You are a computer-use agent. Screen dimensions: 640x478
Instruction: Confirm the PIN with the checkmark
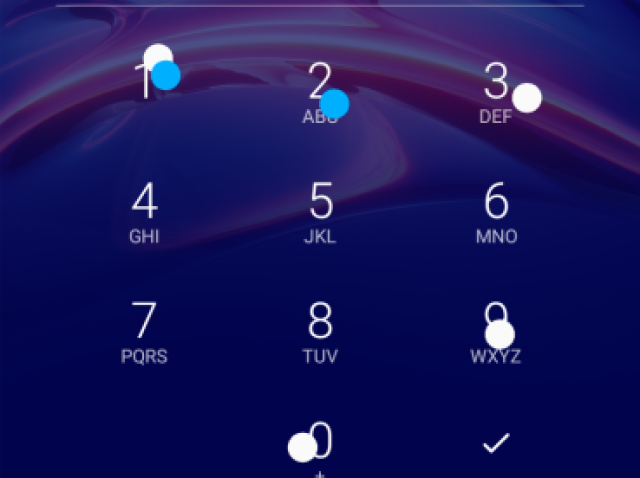point(496,444)
